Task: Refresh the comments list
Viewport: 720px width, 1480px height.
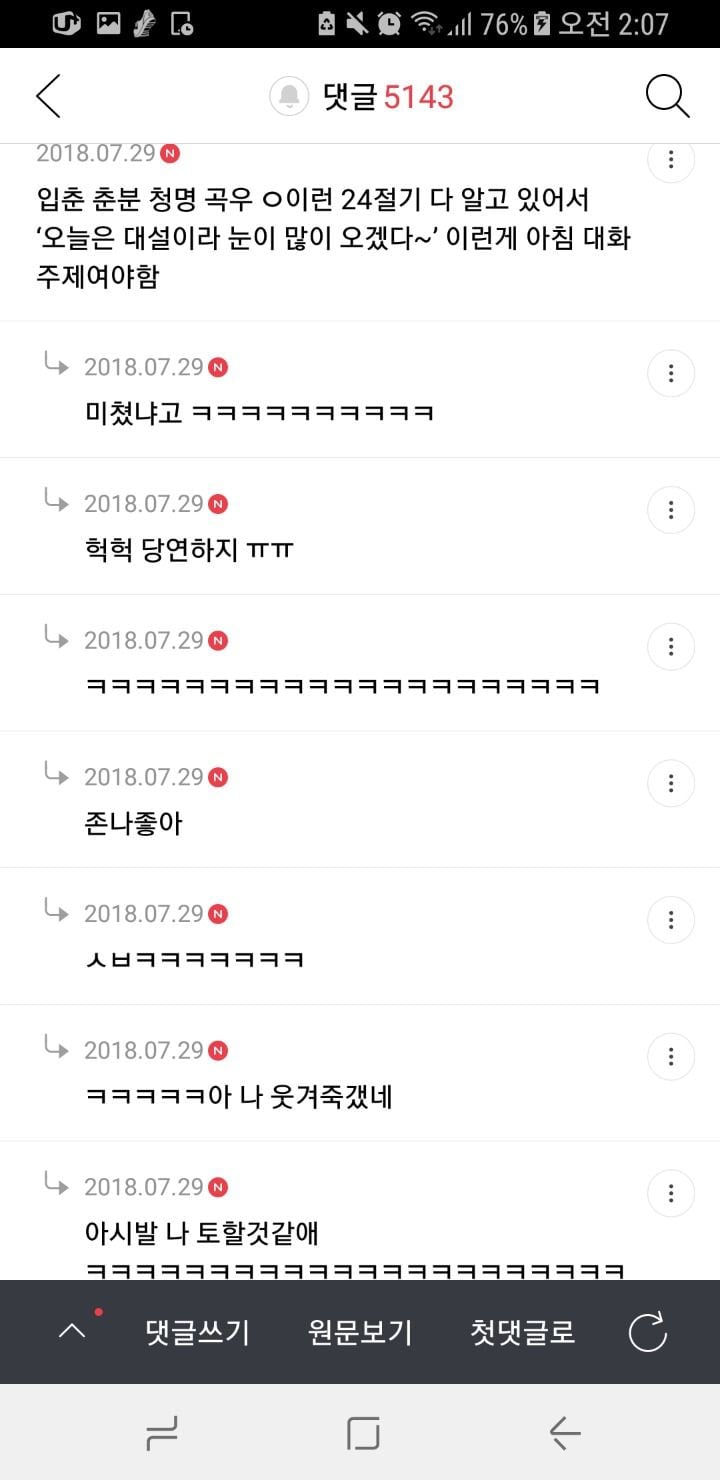Action: click(x=647, y=1332)
